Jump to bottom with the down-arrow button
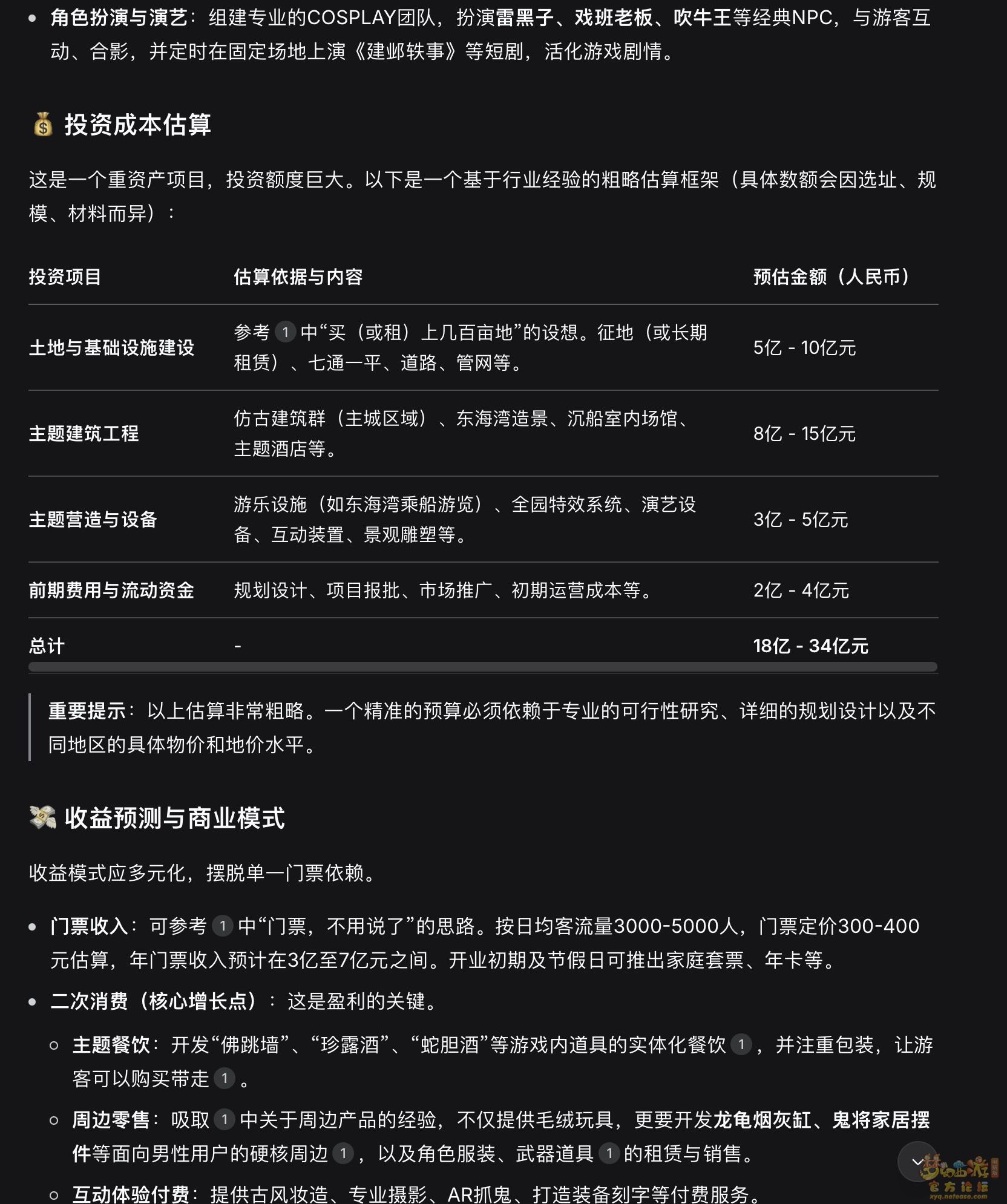This screenshot has height=1204, width=1007. pos(917,1161)
